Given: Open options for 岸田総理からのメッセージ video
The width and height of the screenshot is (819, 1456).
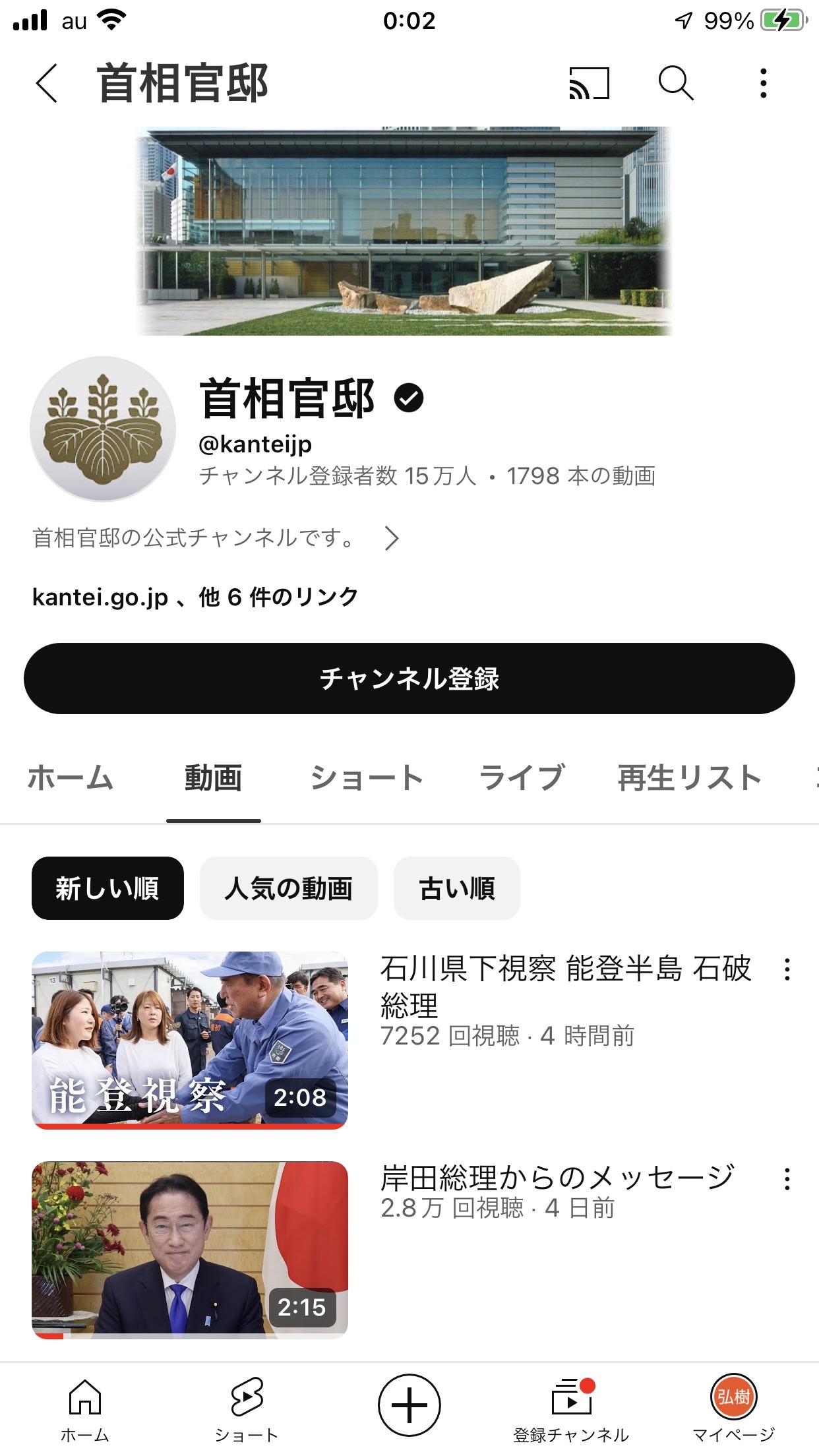Looking at the screenshot, I should coord(787,1179).
